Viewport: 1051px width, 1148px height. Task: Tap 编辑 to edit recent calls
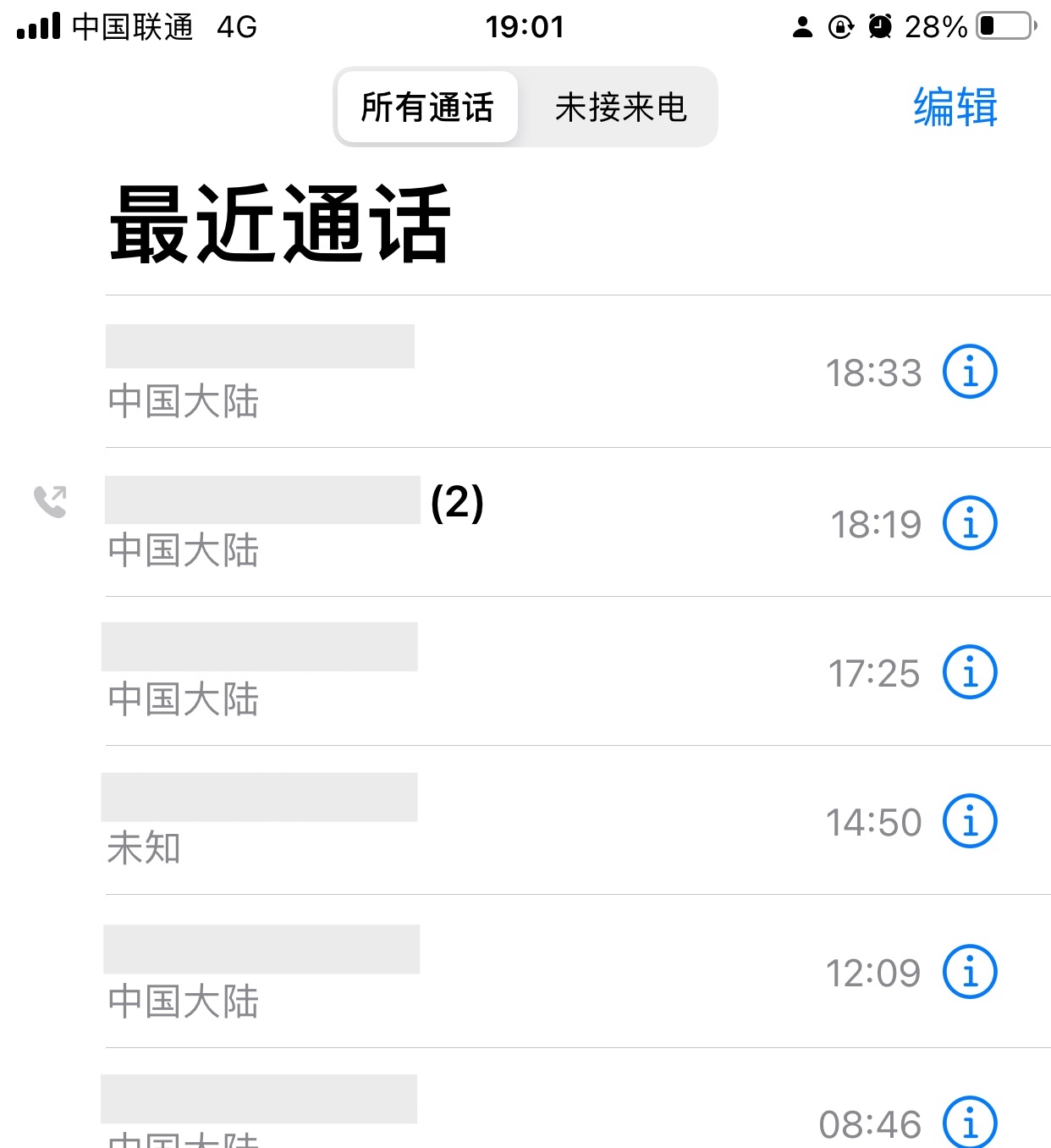[x=955, y=108]
